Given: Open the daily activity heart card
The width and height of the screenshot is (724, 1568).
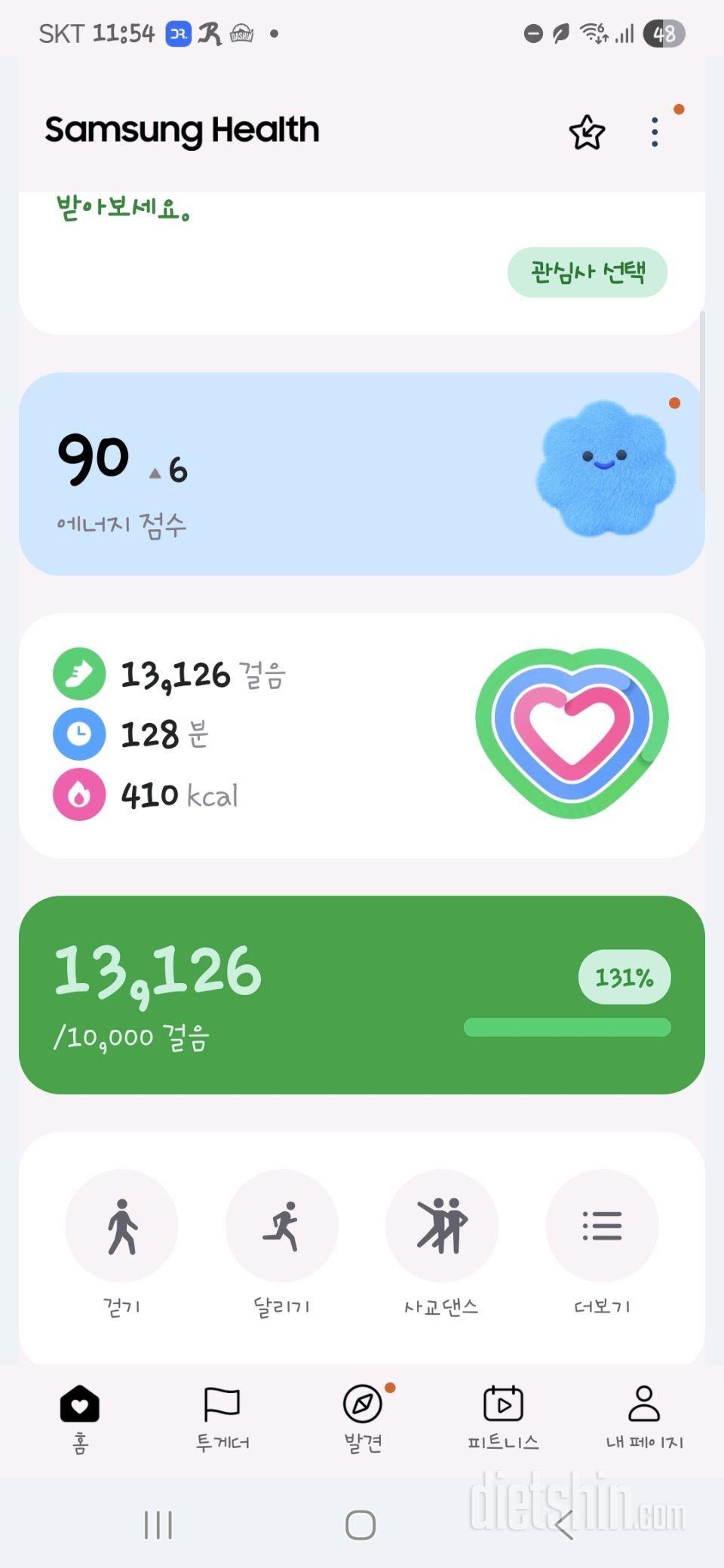Looking at the screenshot, I should [362, 735].
